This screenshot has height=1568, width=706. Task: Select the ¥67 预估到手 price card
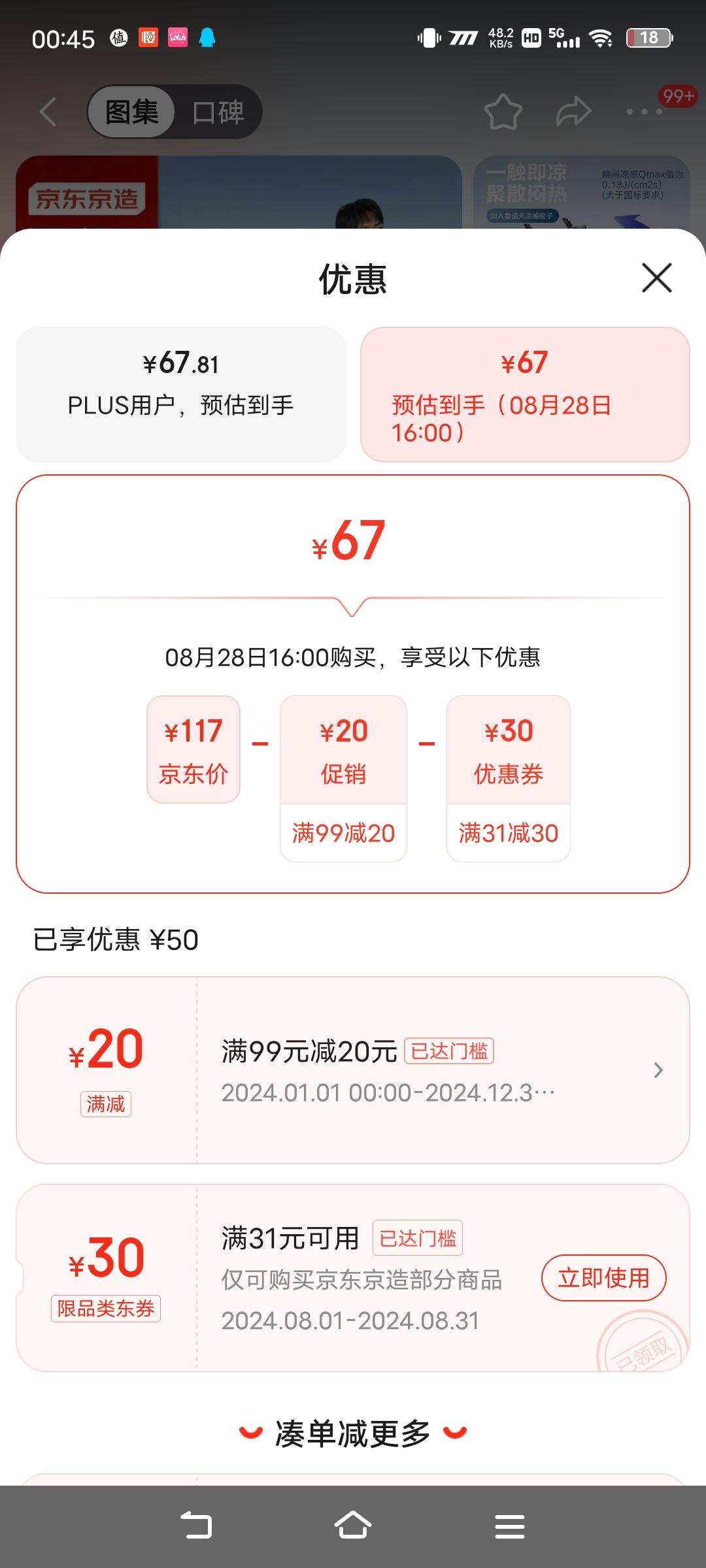pos(525,394)
